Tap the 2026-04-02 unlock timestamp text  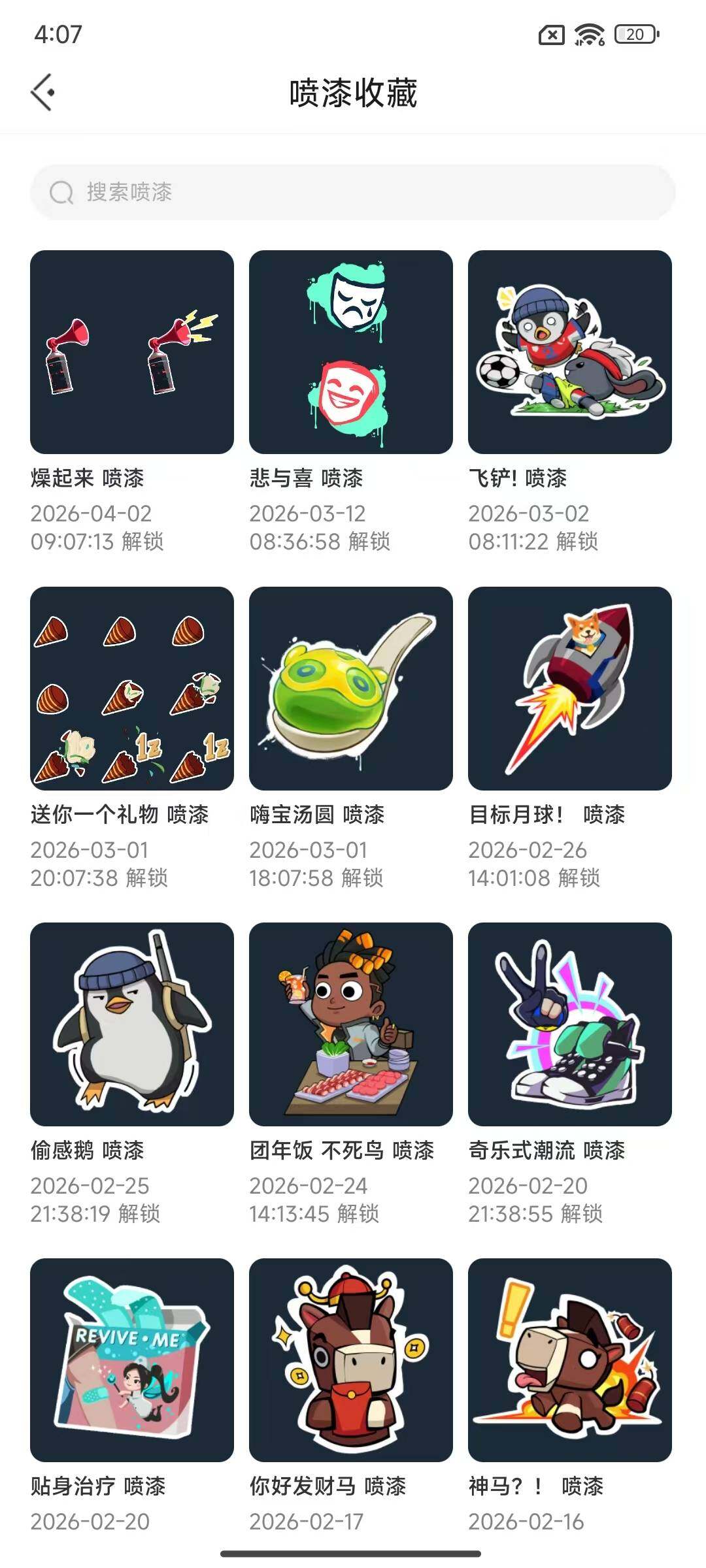pos(92,513)
